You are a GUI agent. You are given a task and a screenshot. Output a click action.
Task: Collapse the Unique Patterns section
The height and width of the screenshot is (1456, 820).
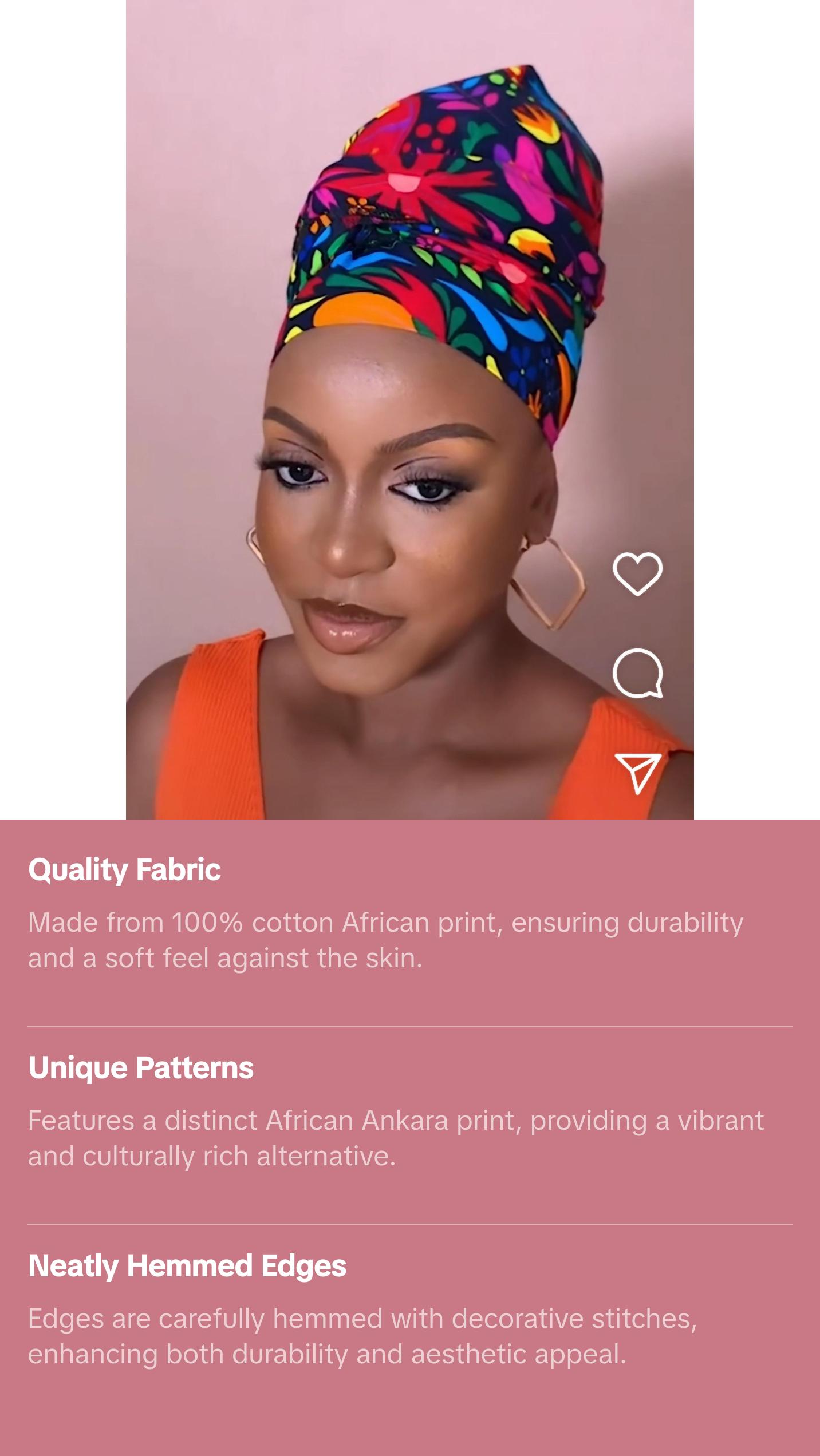141,1067
